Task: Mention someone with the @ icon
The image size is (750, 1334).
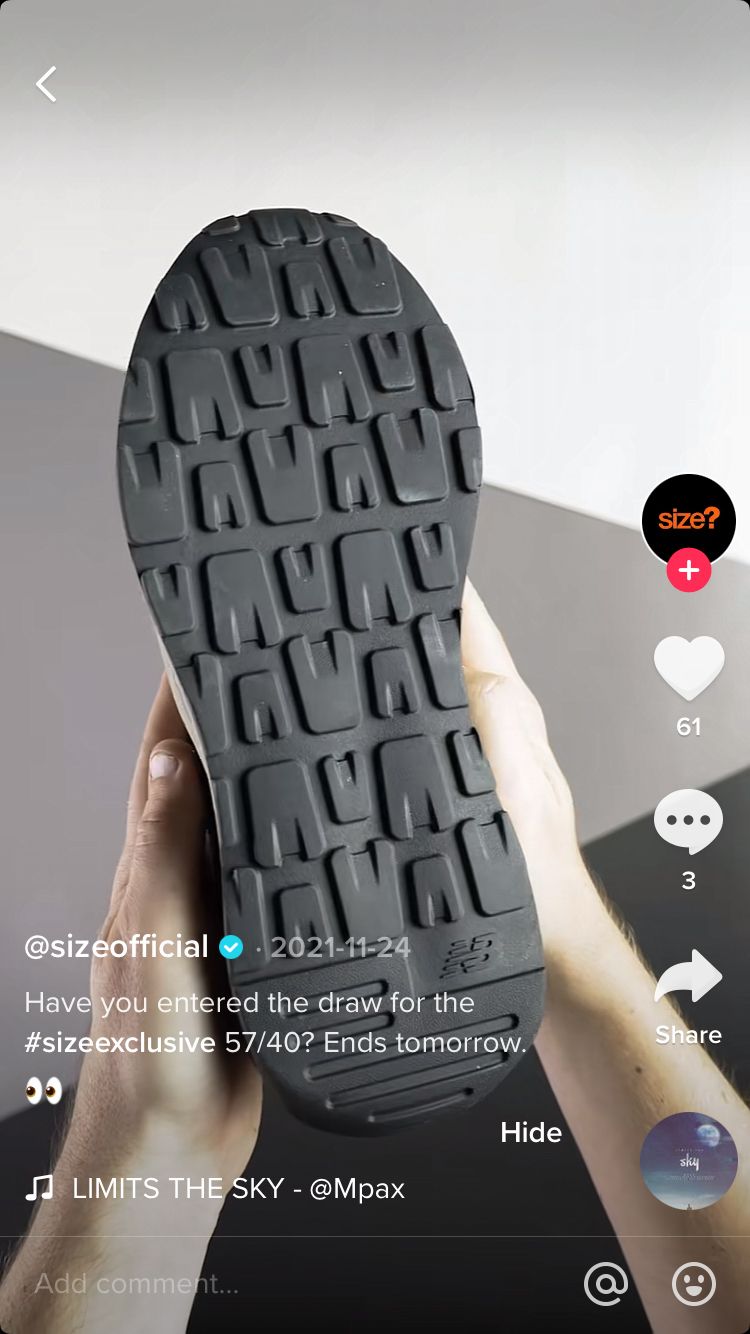Action: [605, 1283]
